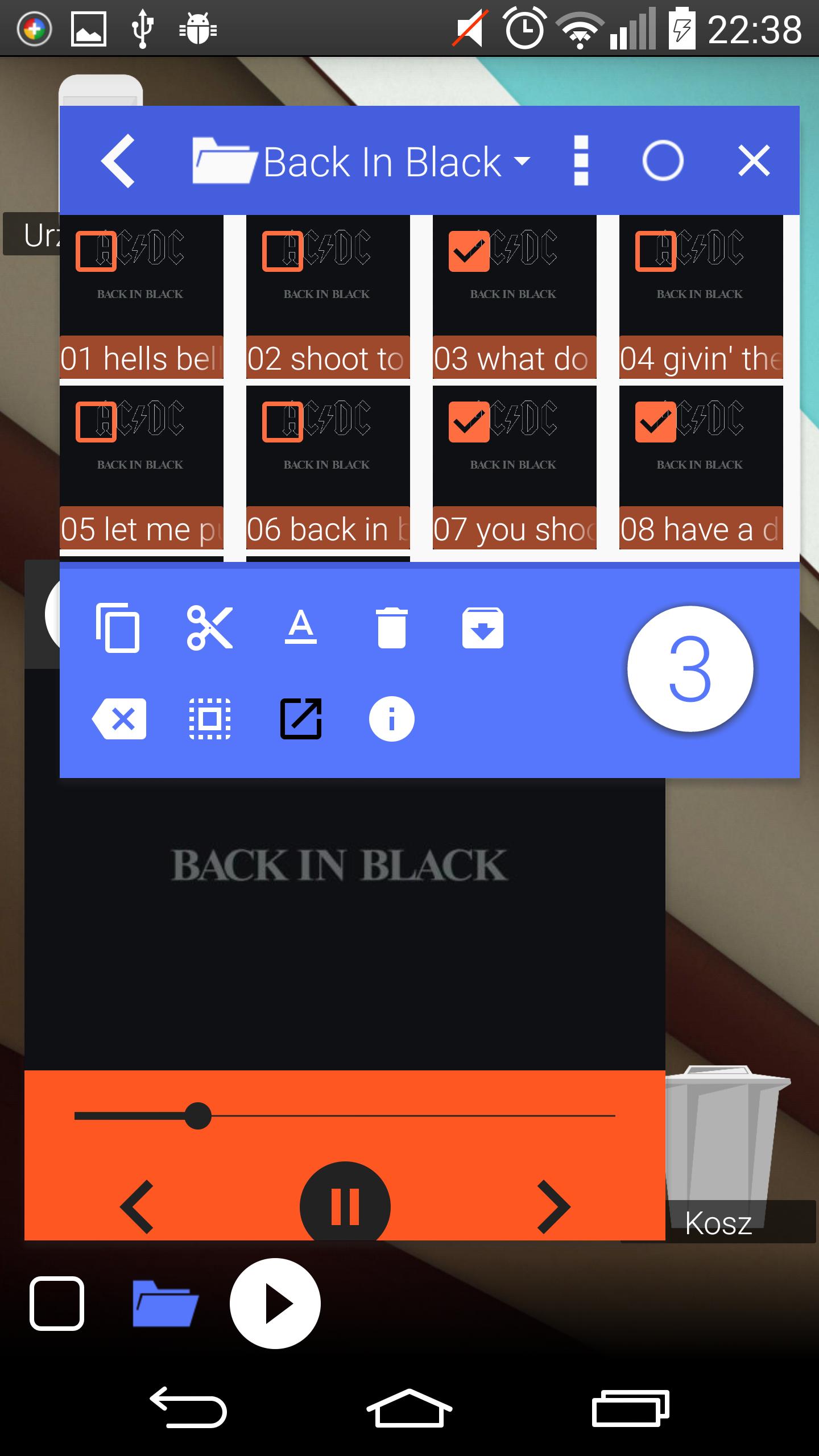The height and width of the screenshot is (1456, 819).
Task: Pause the playing track
Action: pyautogui.click(x=345, y=1206)
